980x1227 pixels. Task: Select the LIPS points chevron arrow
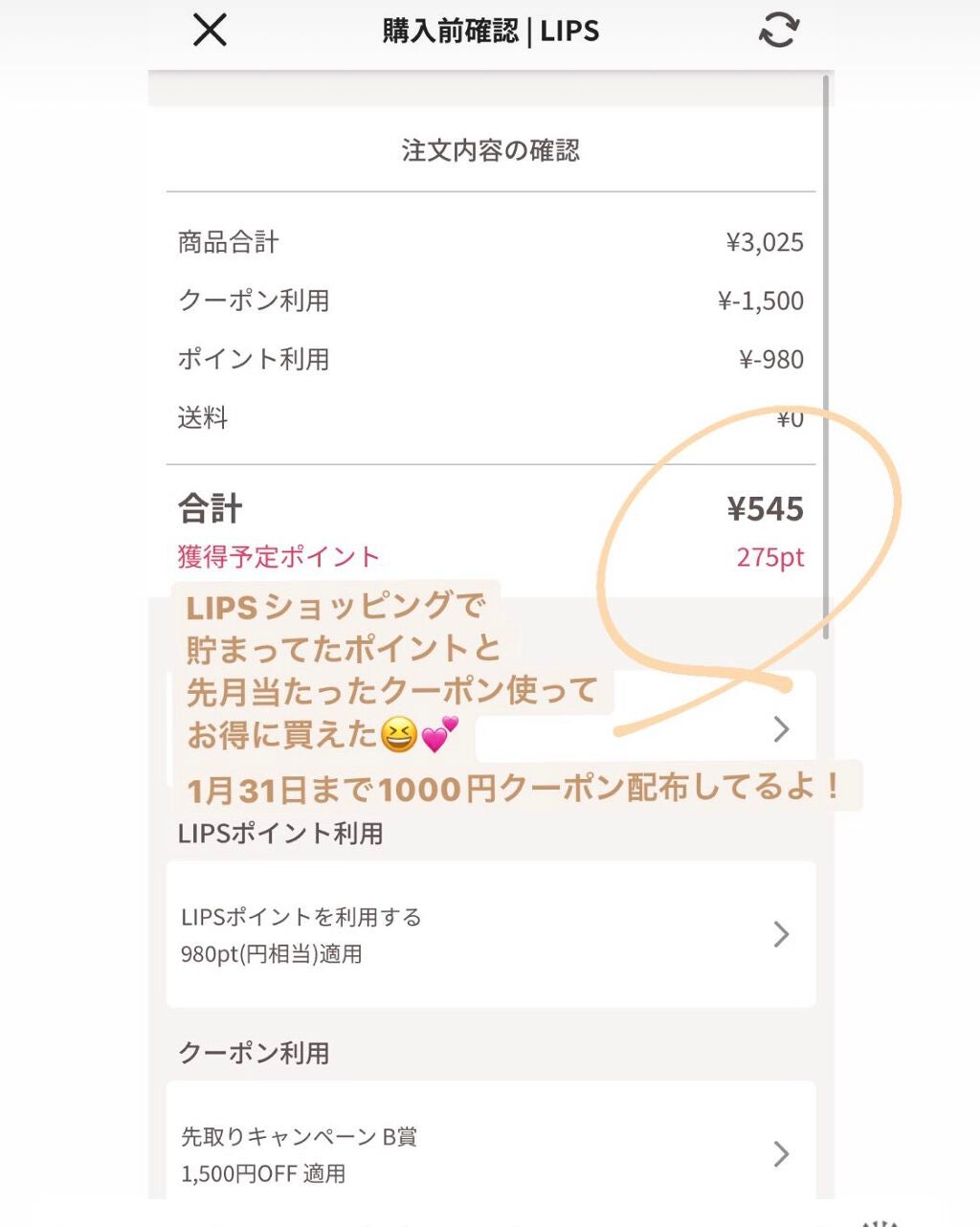pyautogui.click(x=782, y=935)
